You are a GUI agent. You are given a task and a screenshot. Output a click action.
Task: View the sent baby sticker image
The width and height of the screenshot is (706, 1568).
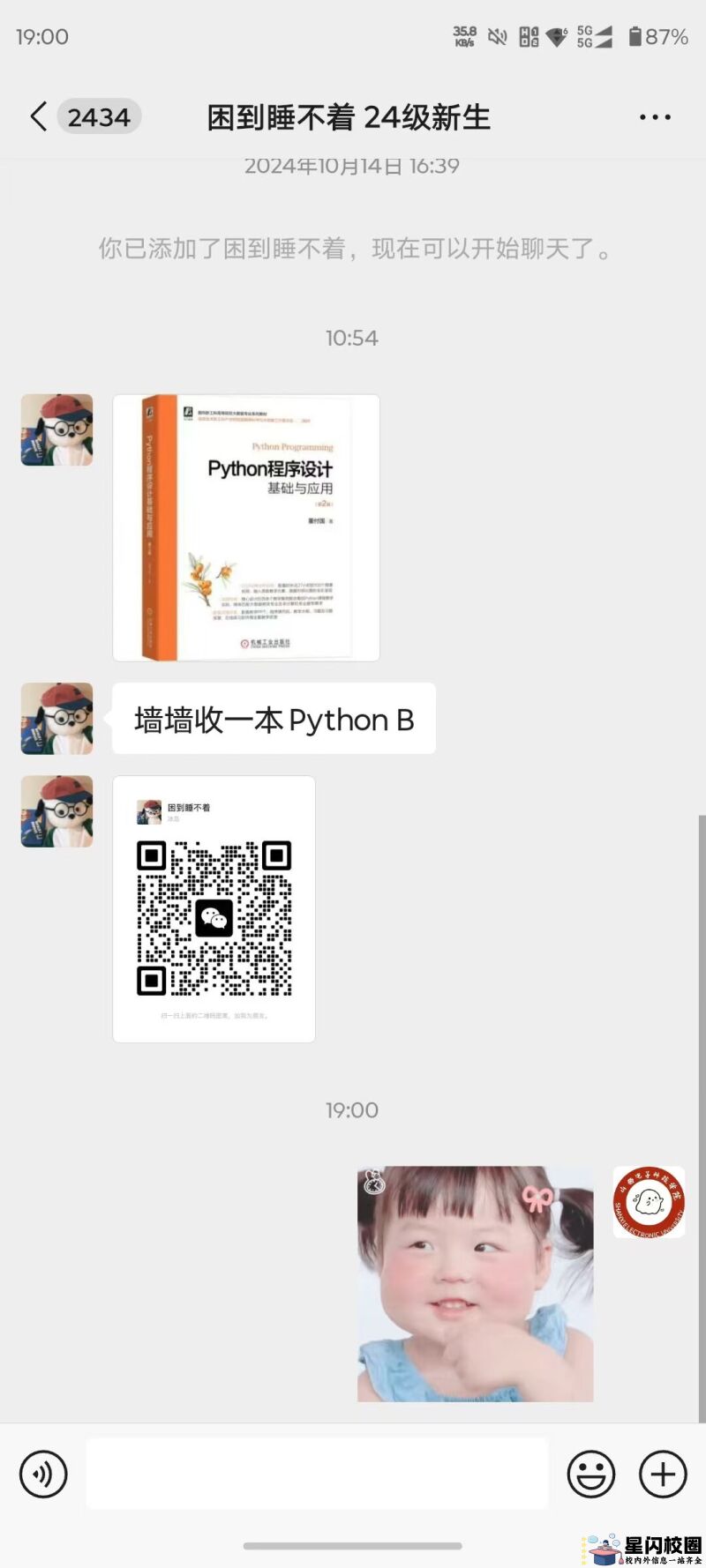475,1283
